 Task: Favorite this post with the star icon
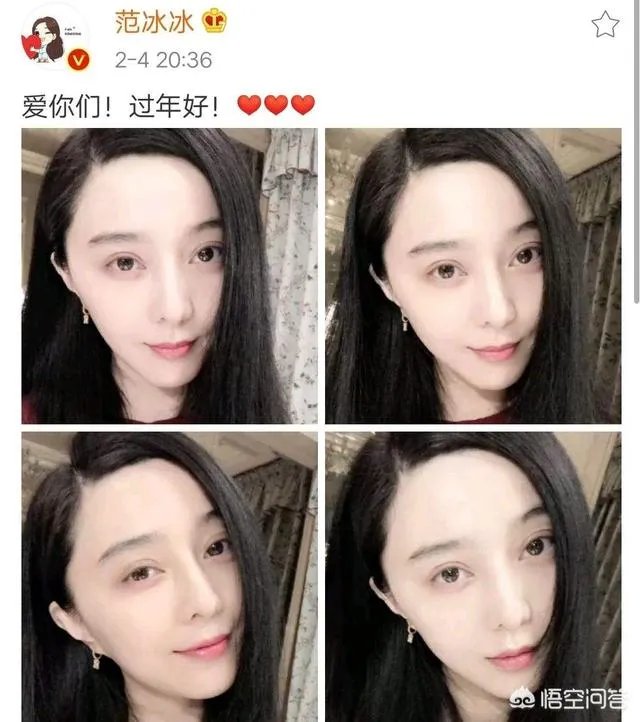(605, 24)
